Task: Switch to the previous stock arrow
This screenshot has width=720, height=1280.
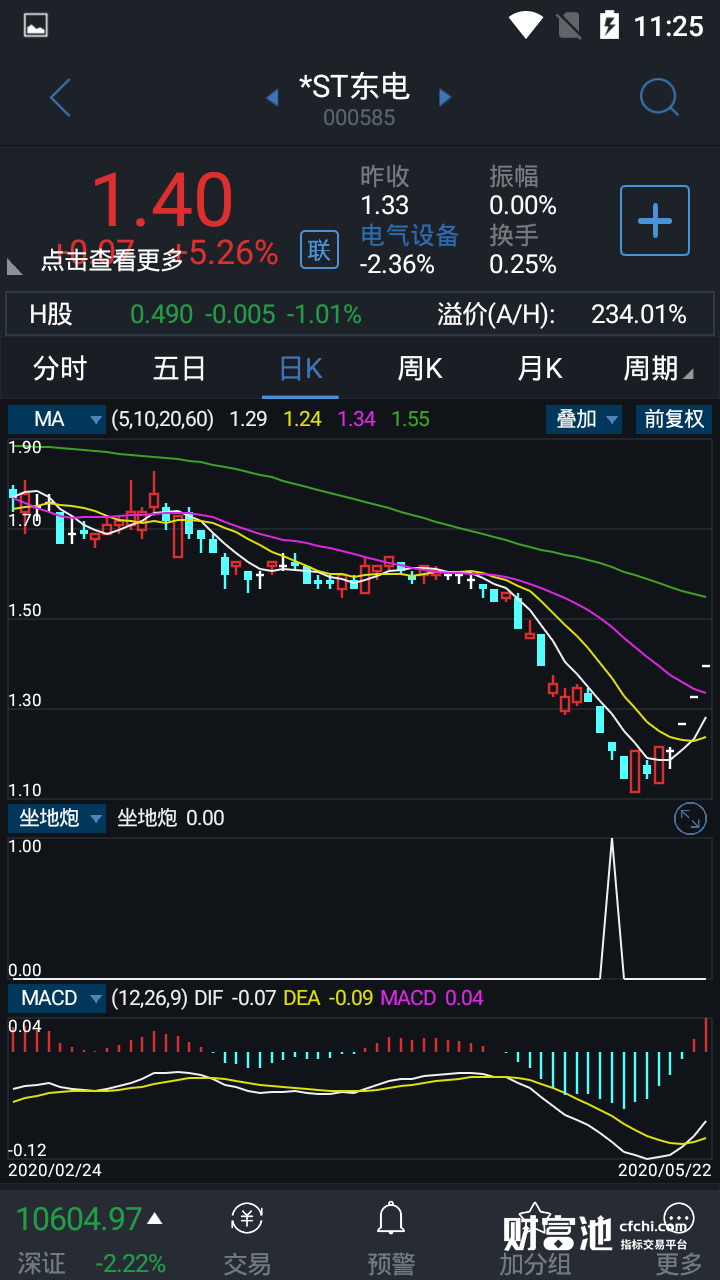Action: 272,97
